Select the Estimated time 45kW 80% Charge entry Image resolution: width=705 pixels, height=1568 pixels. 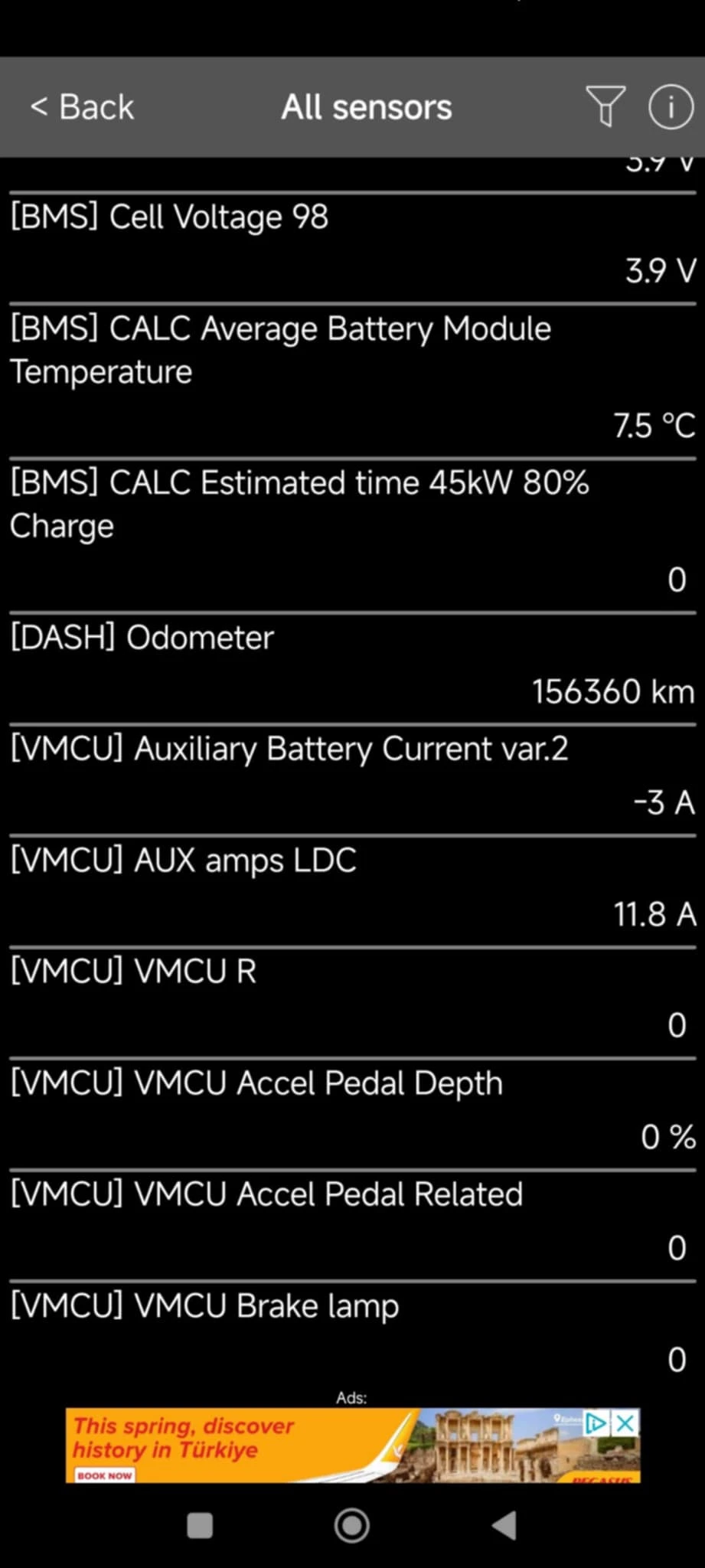coord(352,528)
